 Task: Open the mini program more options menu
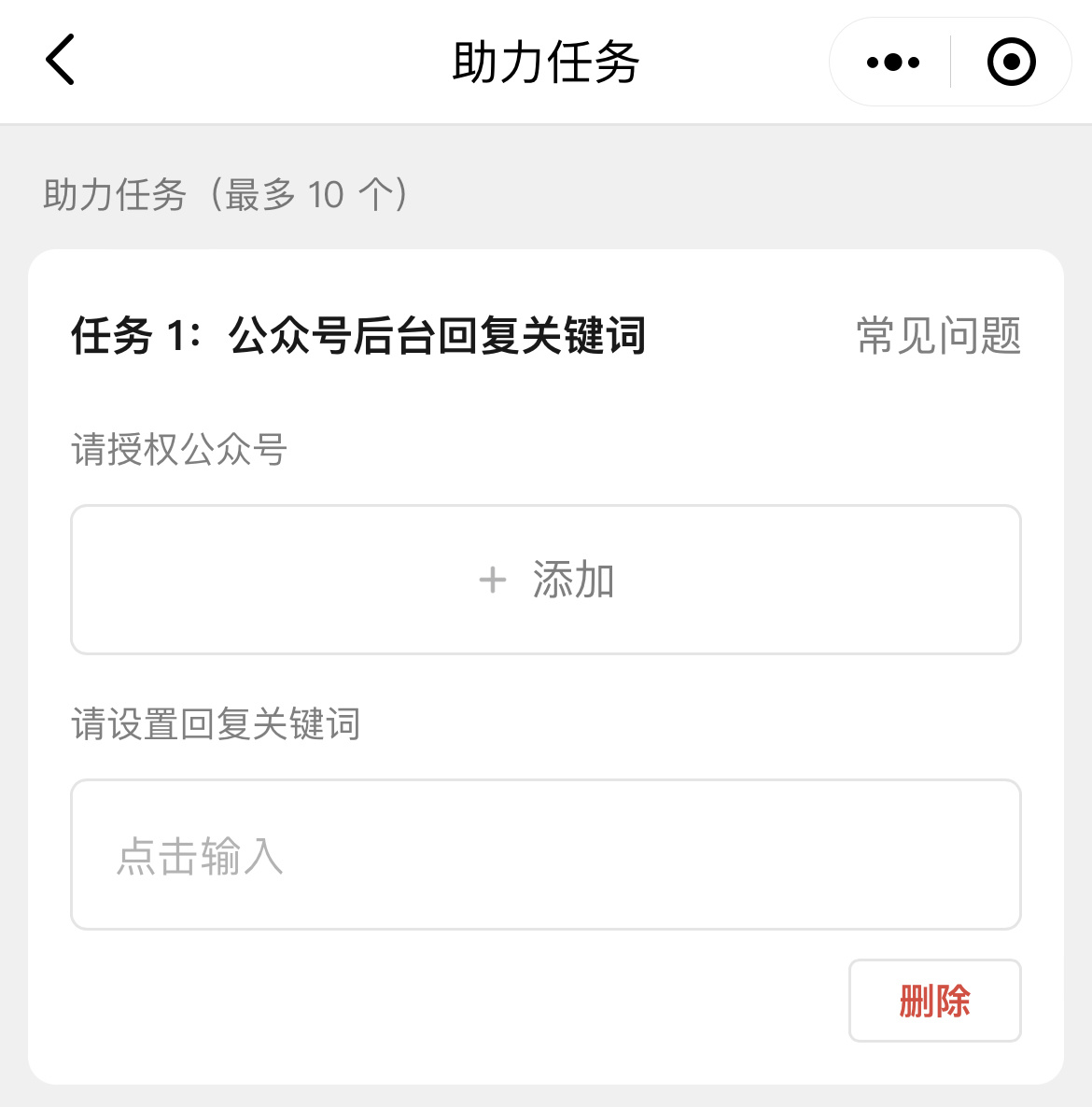[892, 63]
